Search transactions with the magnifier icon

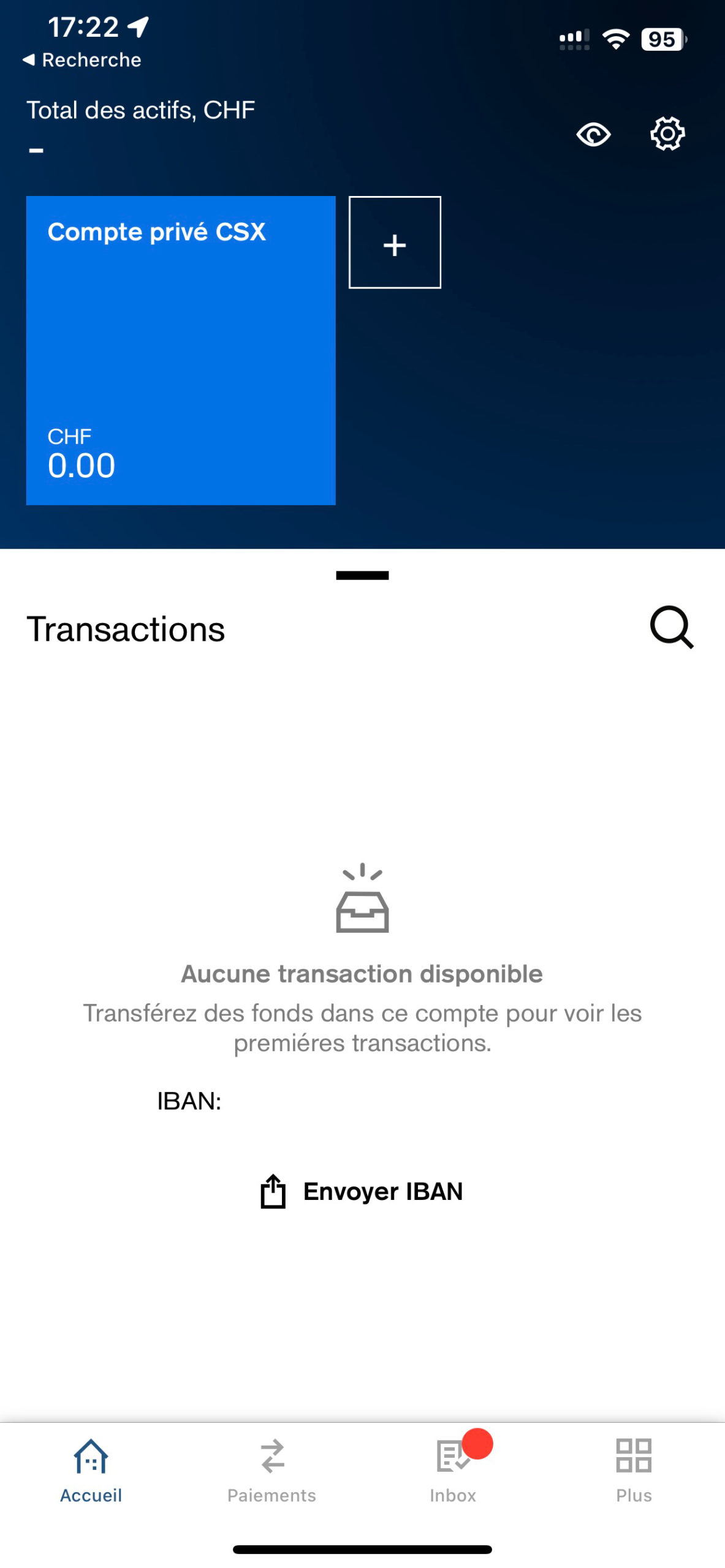point(672,627)
